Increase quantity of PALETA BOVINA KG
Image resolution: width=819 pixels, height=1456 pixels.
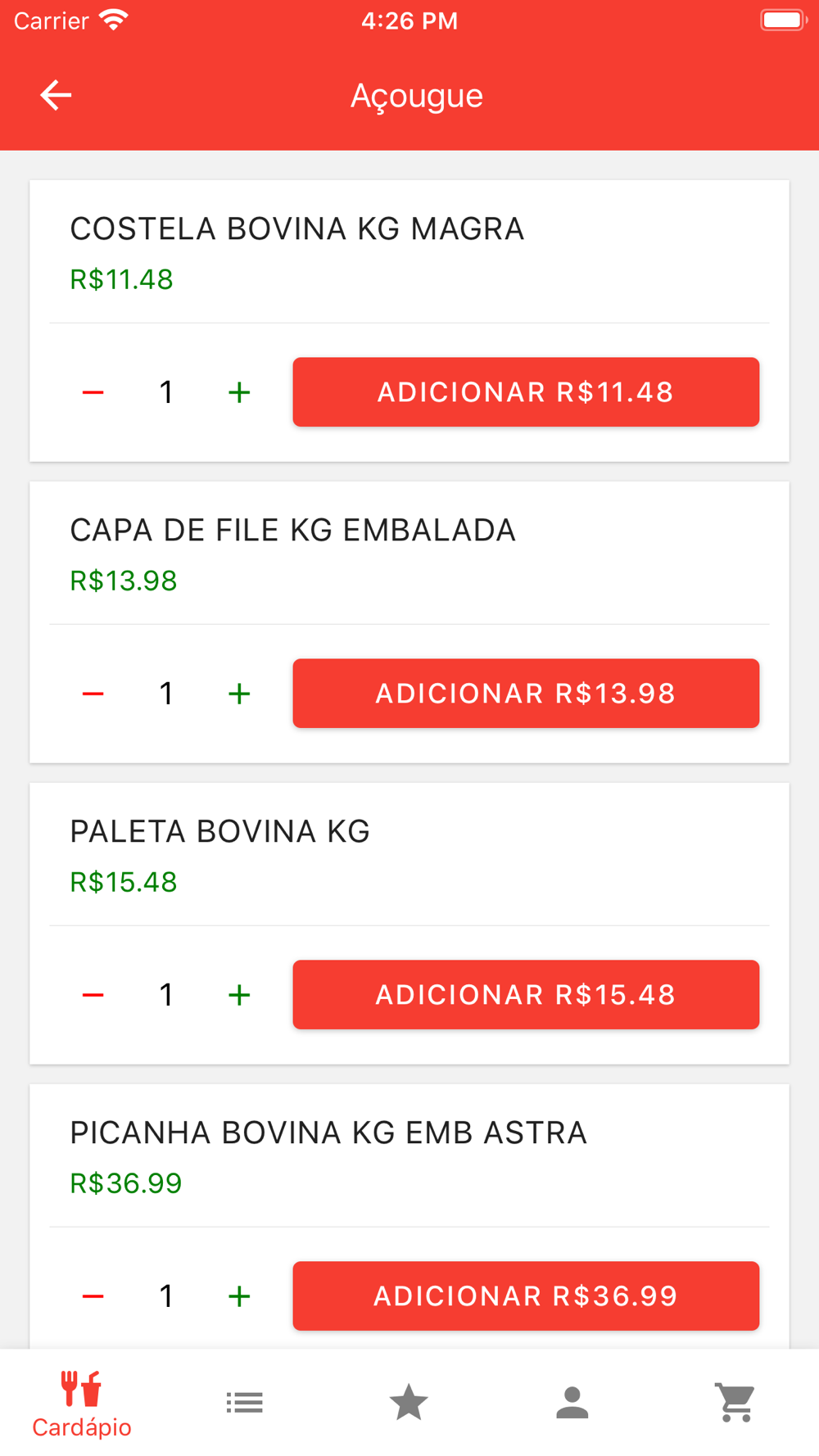click(239, 995)
